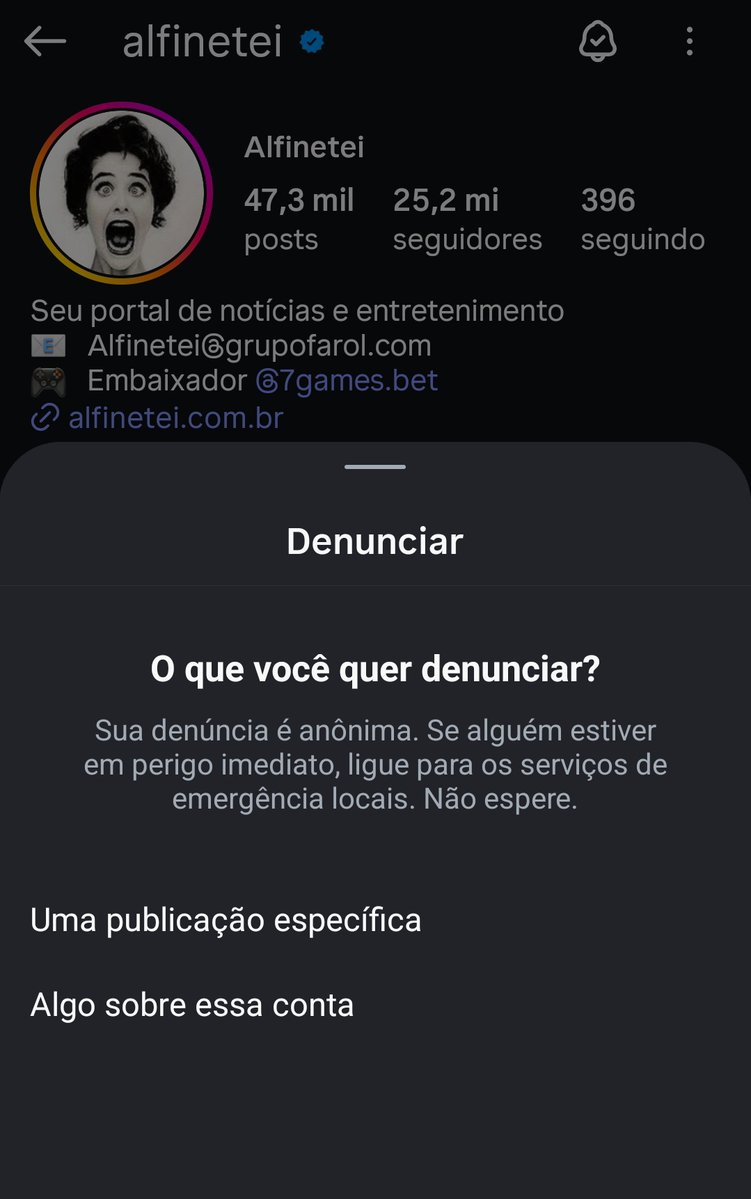
Task: Open the alfinetei.com.br website link
Action: 175,417
